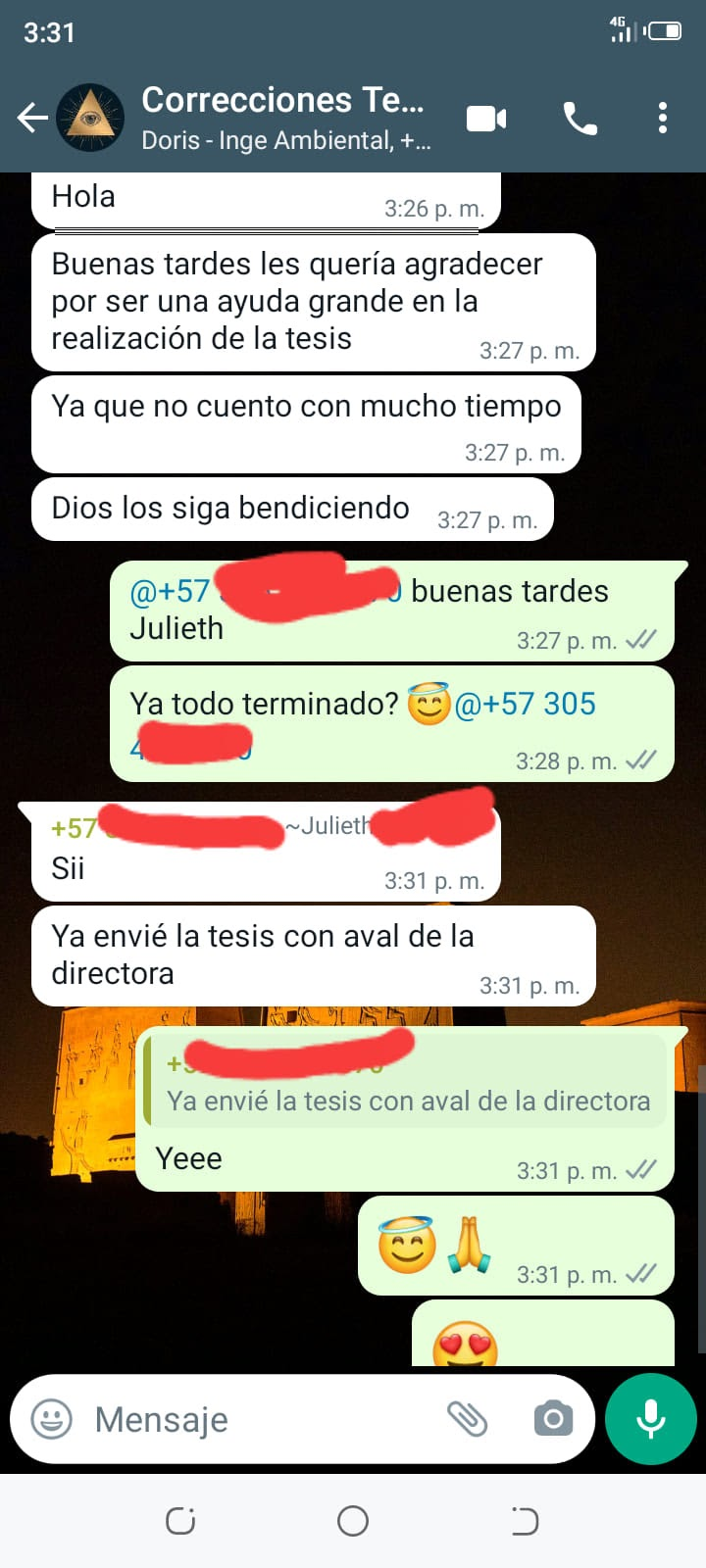The image size is (706, 1568).
Task: Open the camera from message bar
Action: (x=553, y=1419)
